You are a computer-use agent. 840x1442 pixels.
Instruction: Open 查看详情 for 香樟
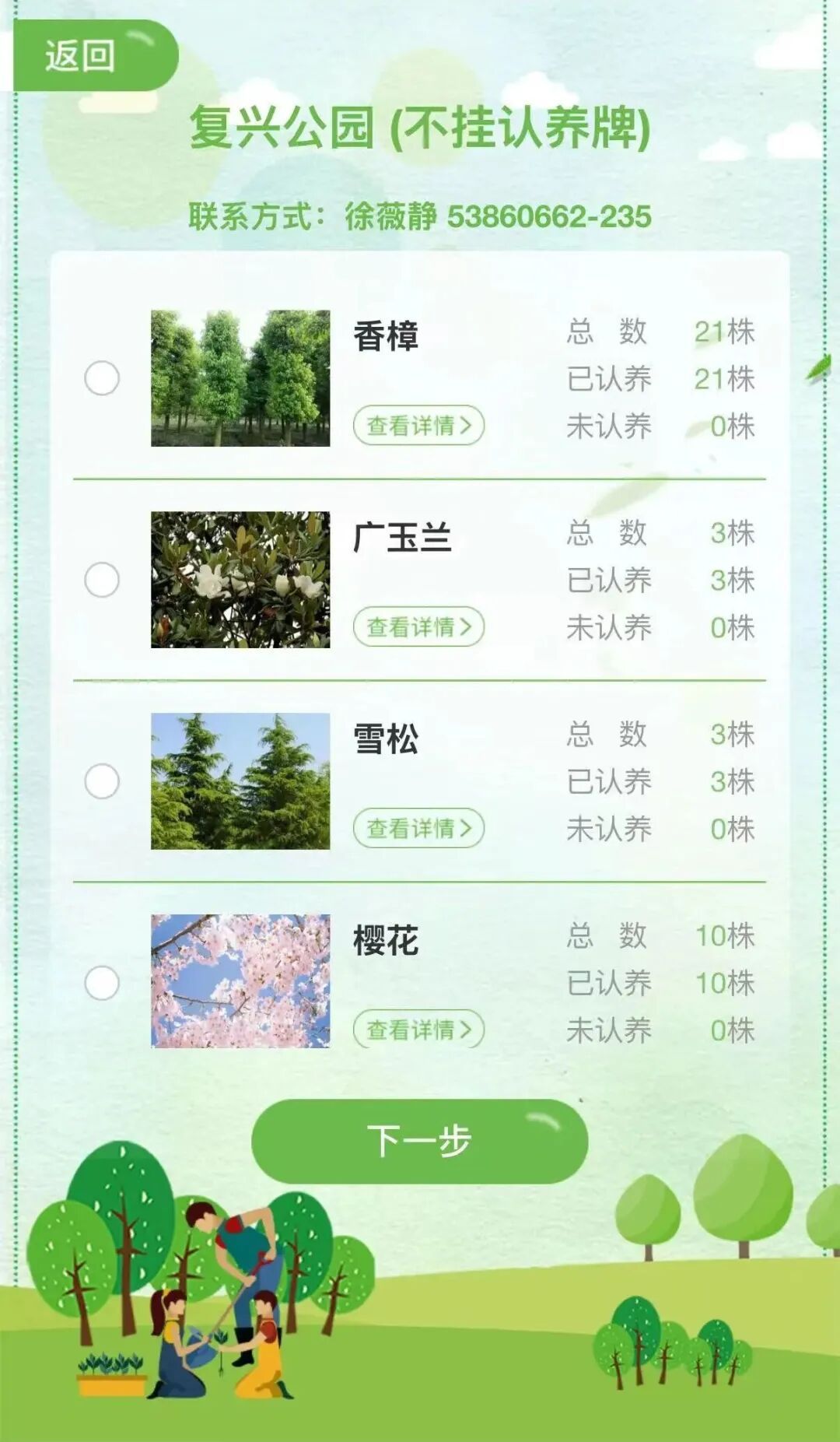point(418,426)
